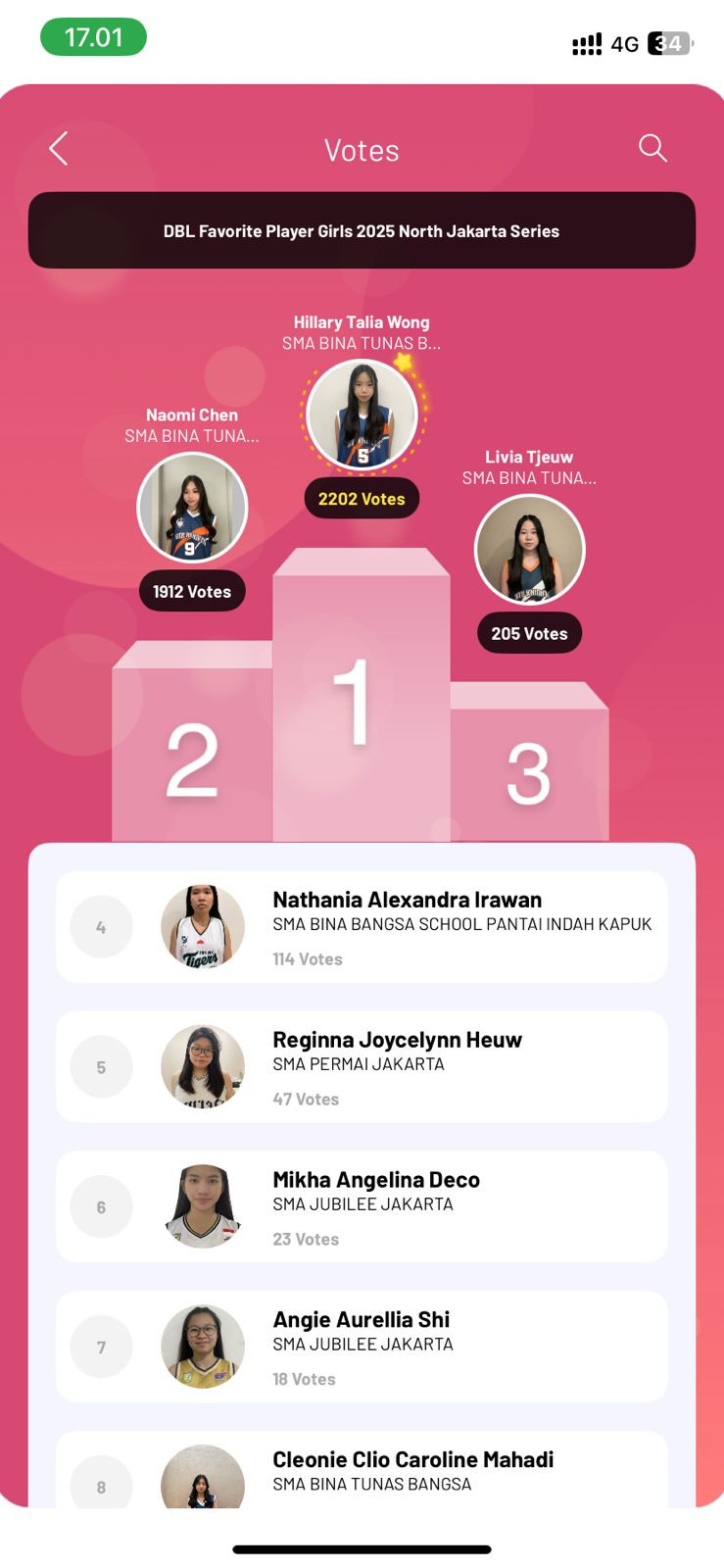Select Nathania Alexandra Irawan's row

pos(362,927)
